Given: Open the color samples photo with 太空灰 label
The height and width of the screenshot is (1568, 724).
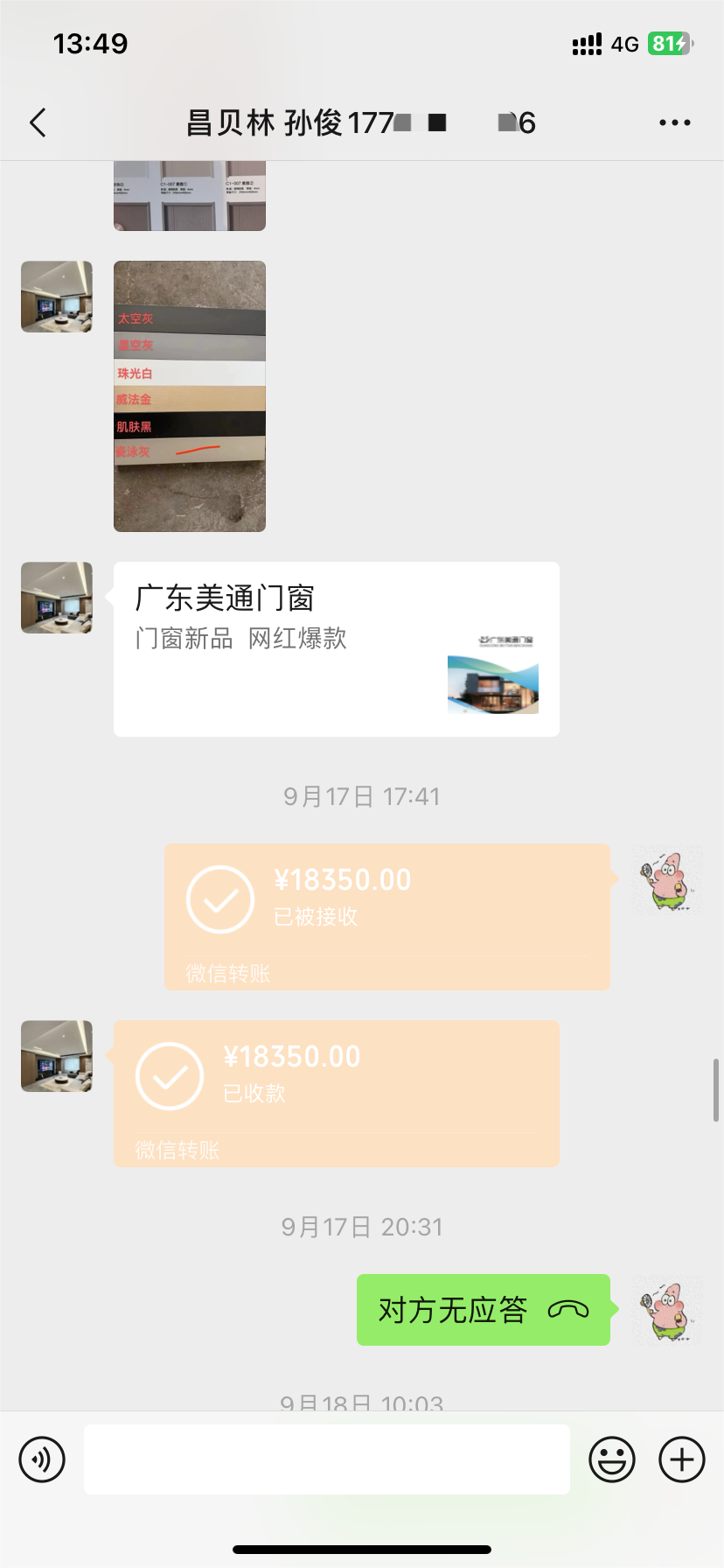Looking at the screenshot, I should pos(189,395).
